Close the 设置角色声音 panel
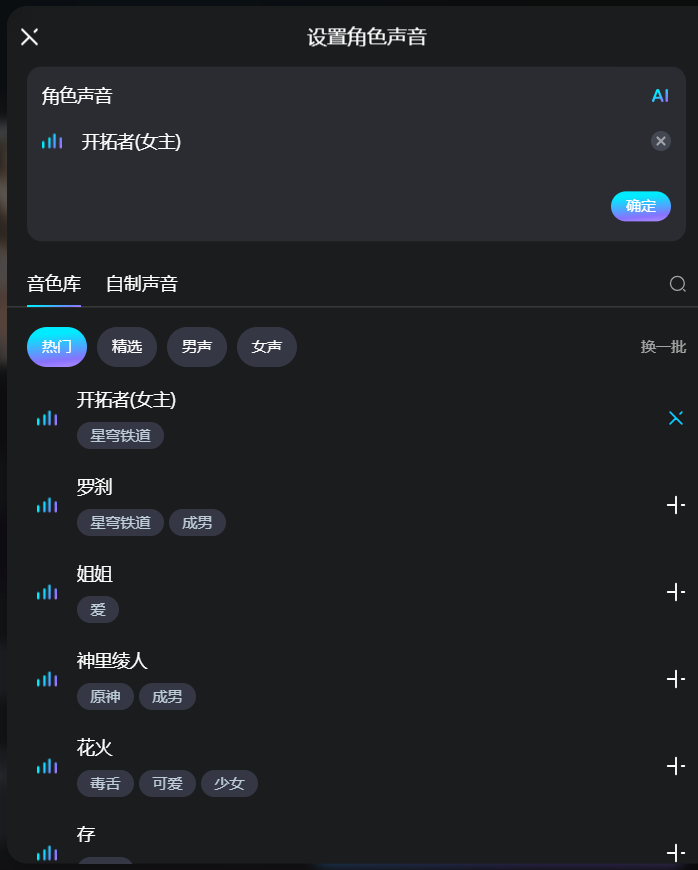698x870 pixels. tap(30, 37)
